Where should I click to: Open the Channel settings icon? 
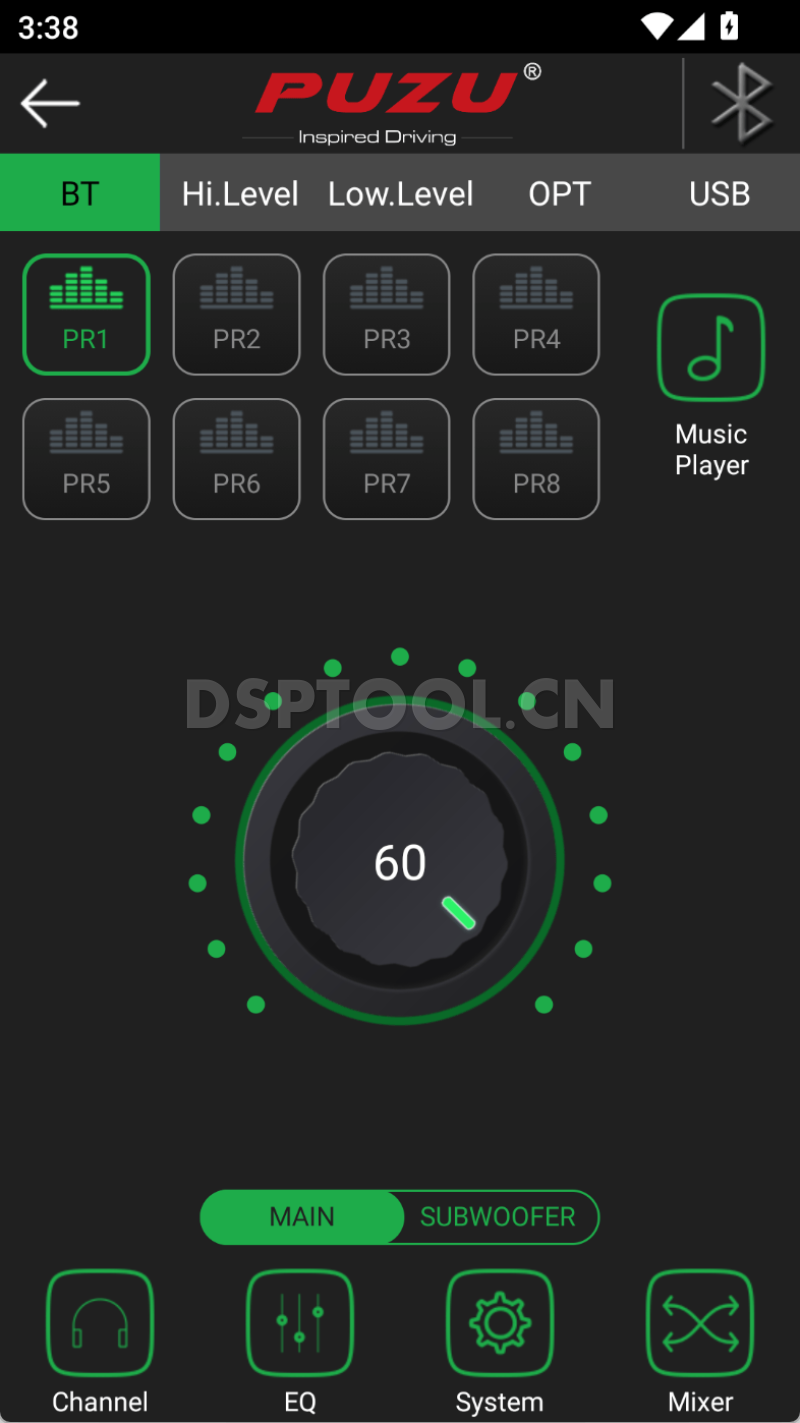tap(99, 1322)
